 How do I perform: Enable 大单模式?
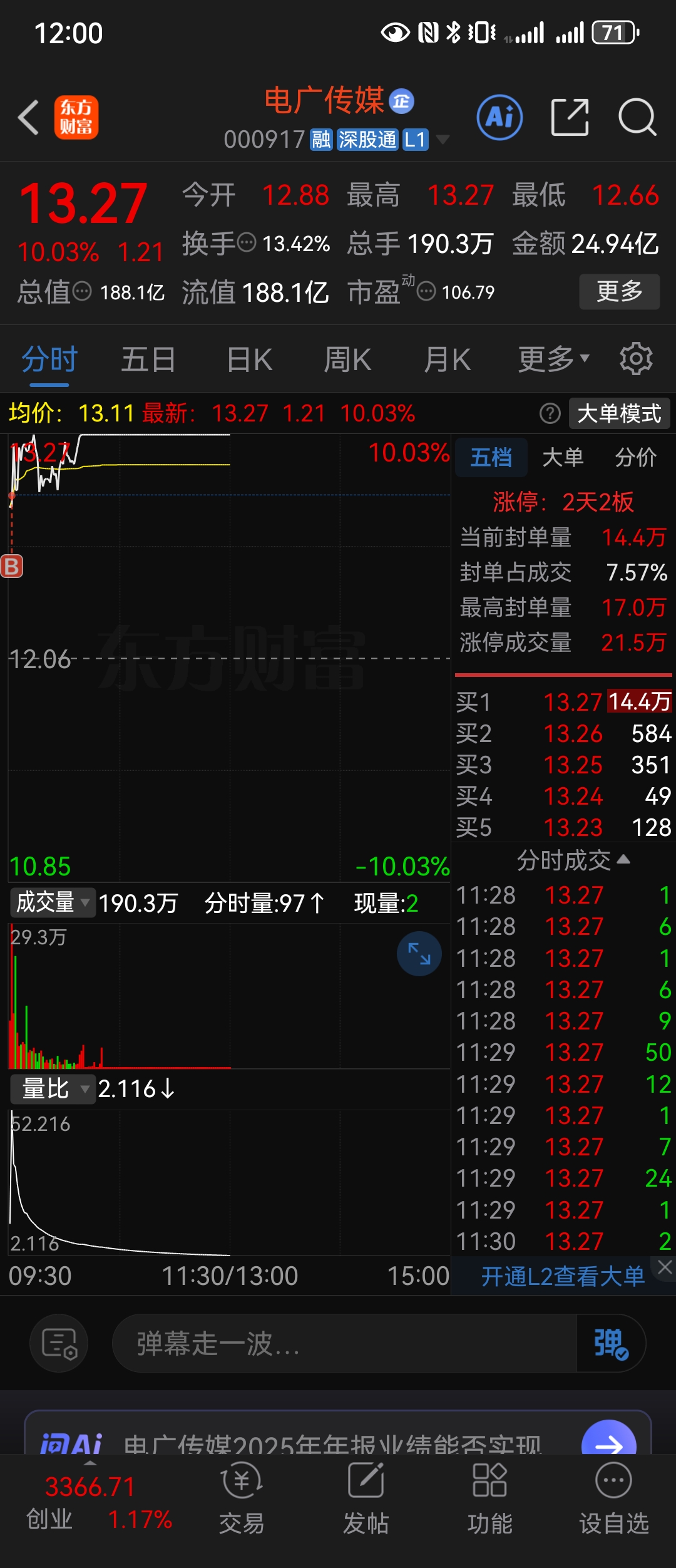pos(619,413)
